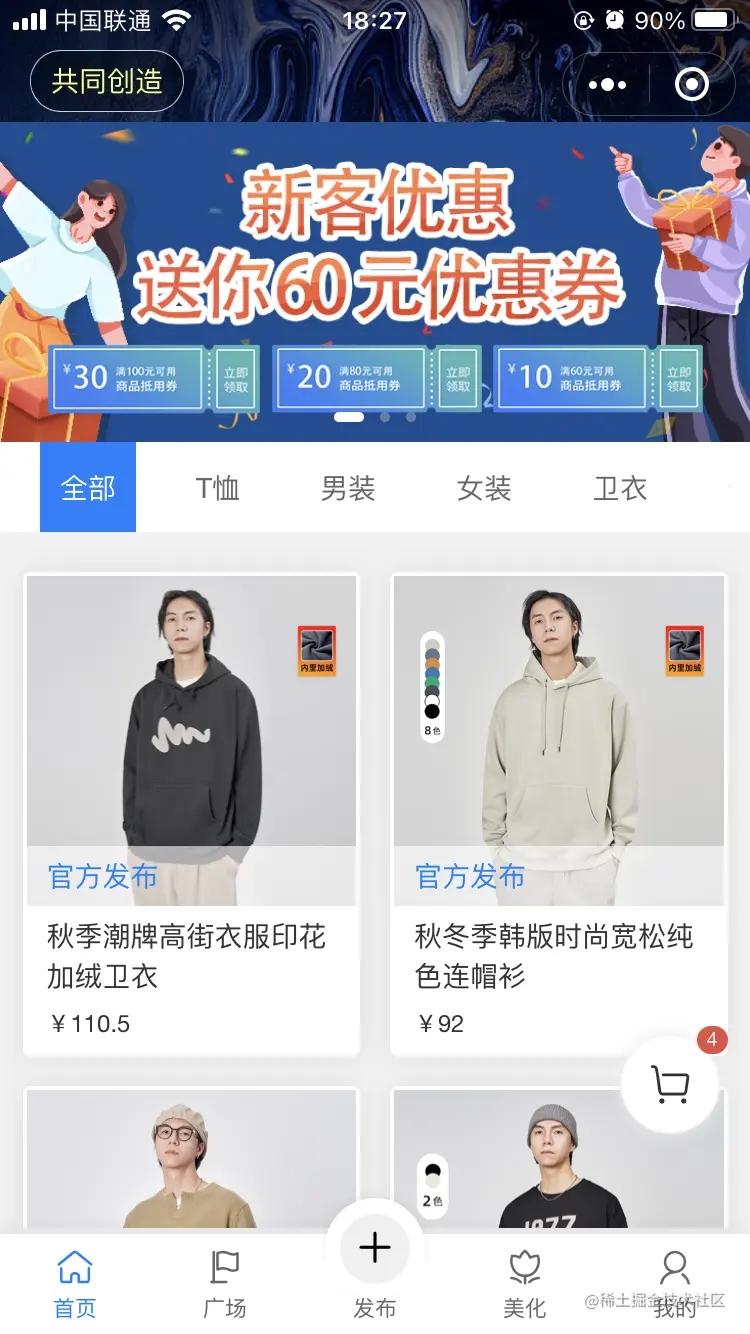Close the mini program via the circle icon
The image size is (750, 1334).
coord(692,85)
